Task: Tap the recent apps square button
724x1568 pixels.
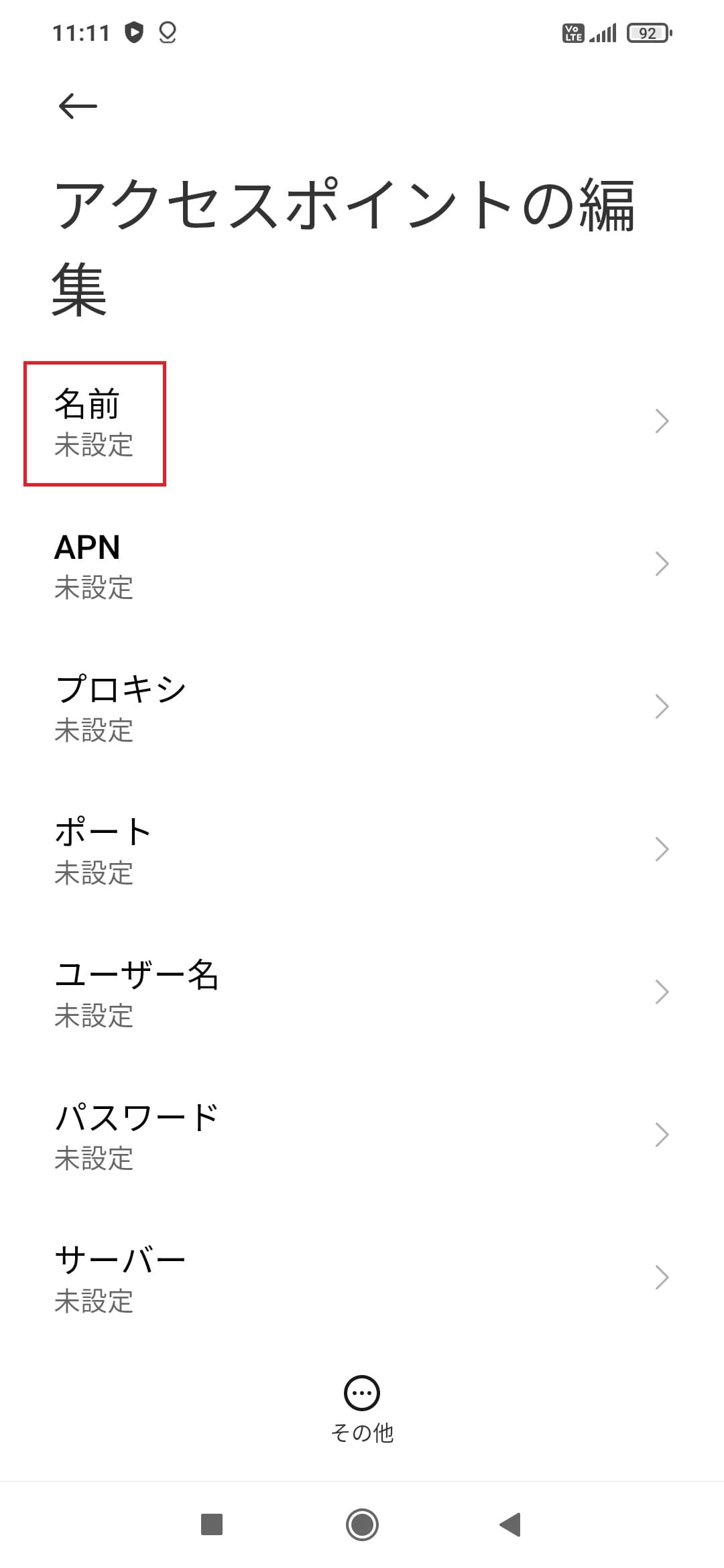Action: (211, 1523)
